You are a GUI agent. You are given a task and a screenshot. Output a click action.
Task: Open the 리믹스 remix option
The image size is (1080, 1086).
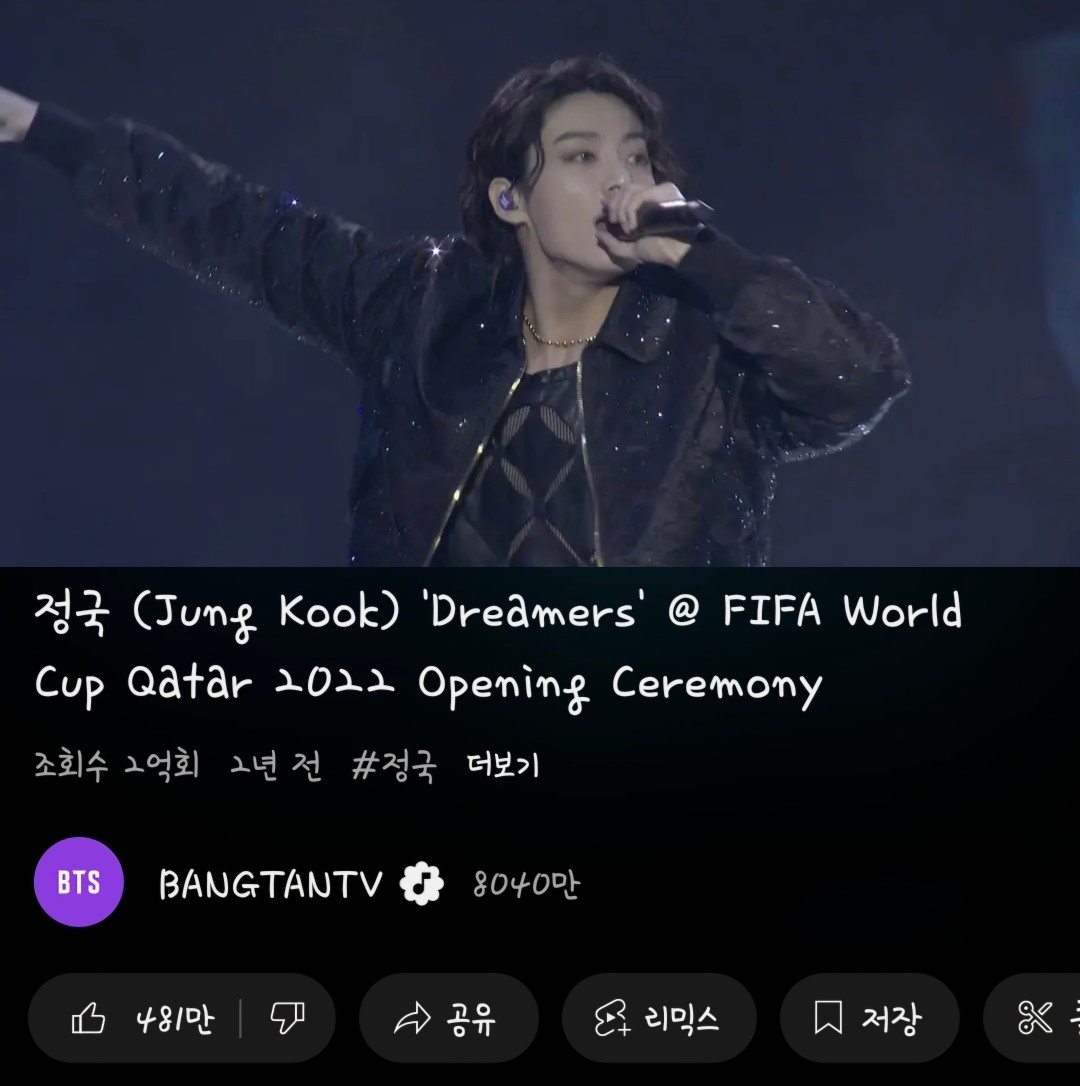[x=658, y=1019]
